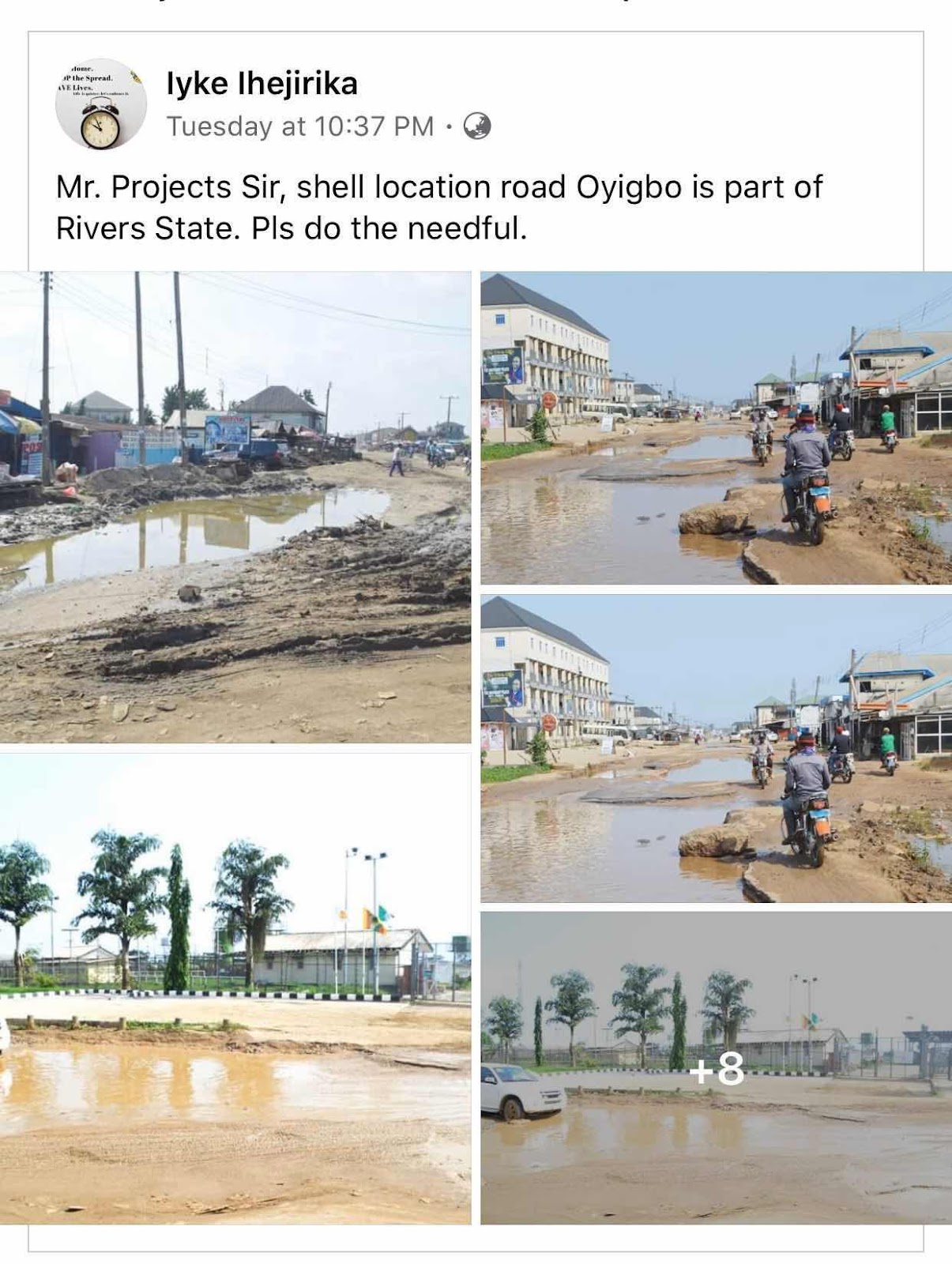Viewport: 952px width, 1264px height.
Task: Open the flooded roundabout photo with flags
Action: 235,988
